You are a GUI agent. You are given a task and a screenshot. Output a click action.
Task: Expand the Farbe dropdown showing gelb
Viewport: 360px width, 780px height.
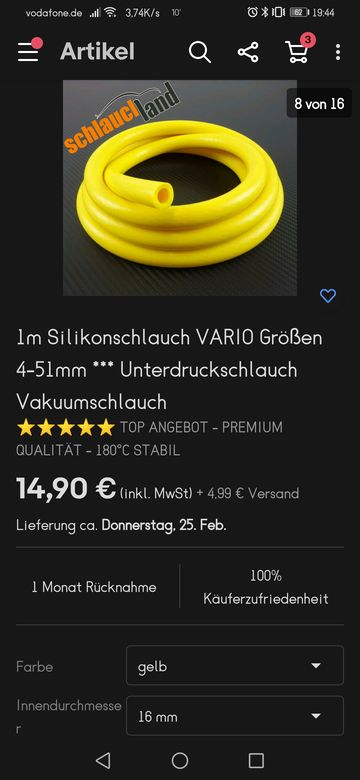pyautogui.click(x=235, y=666)
